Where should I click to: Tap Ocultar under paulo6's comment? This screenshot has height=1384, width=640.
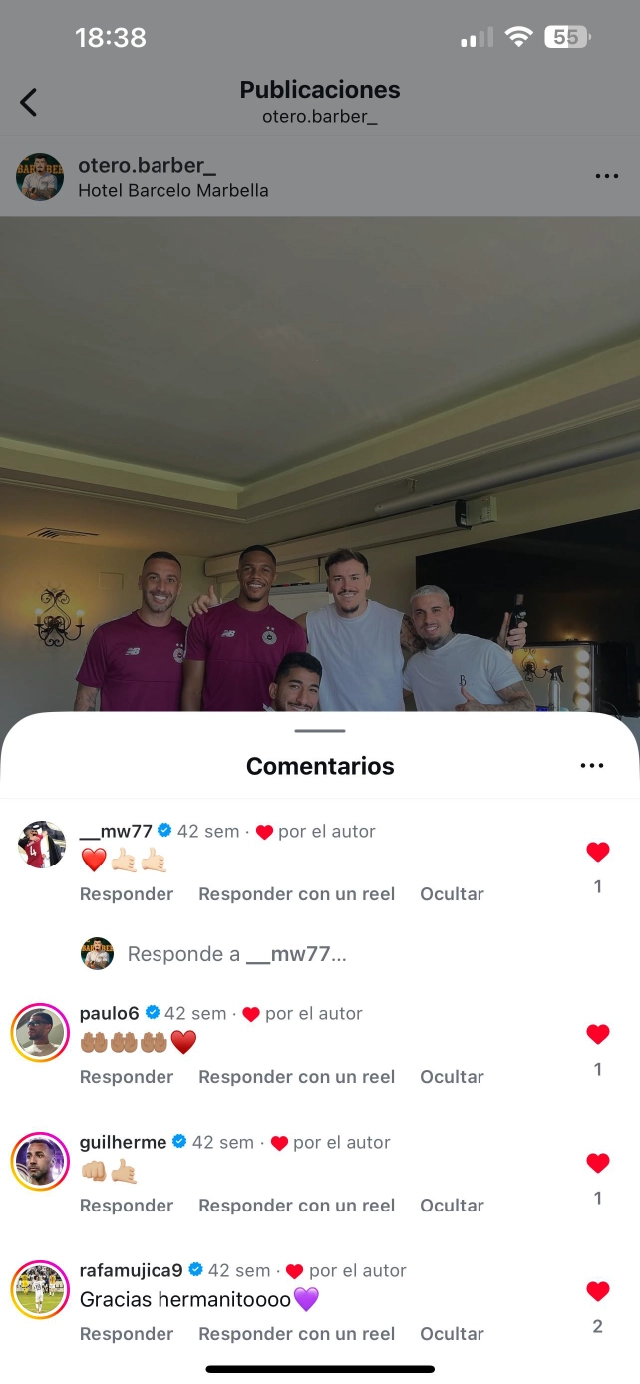coord(452,1077)
